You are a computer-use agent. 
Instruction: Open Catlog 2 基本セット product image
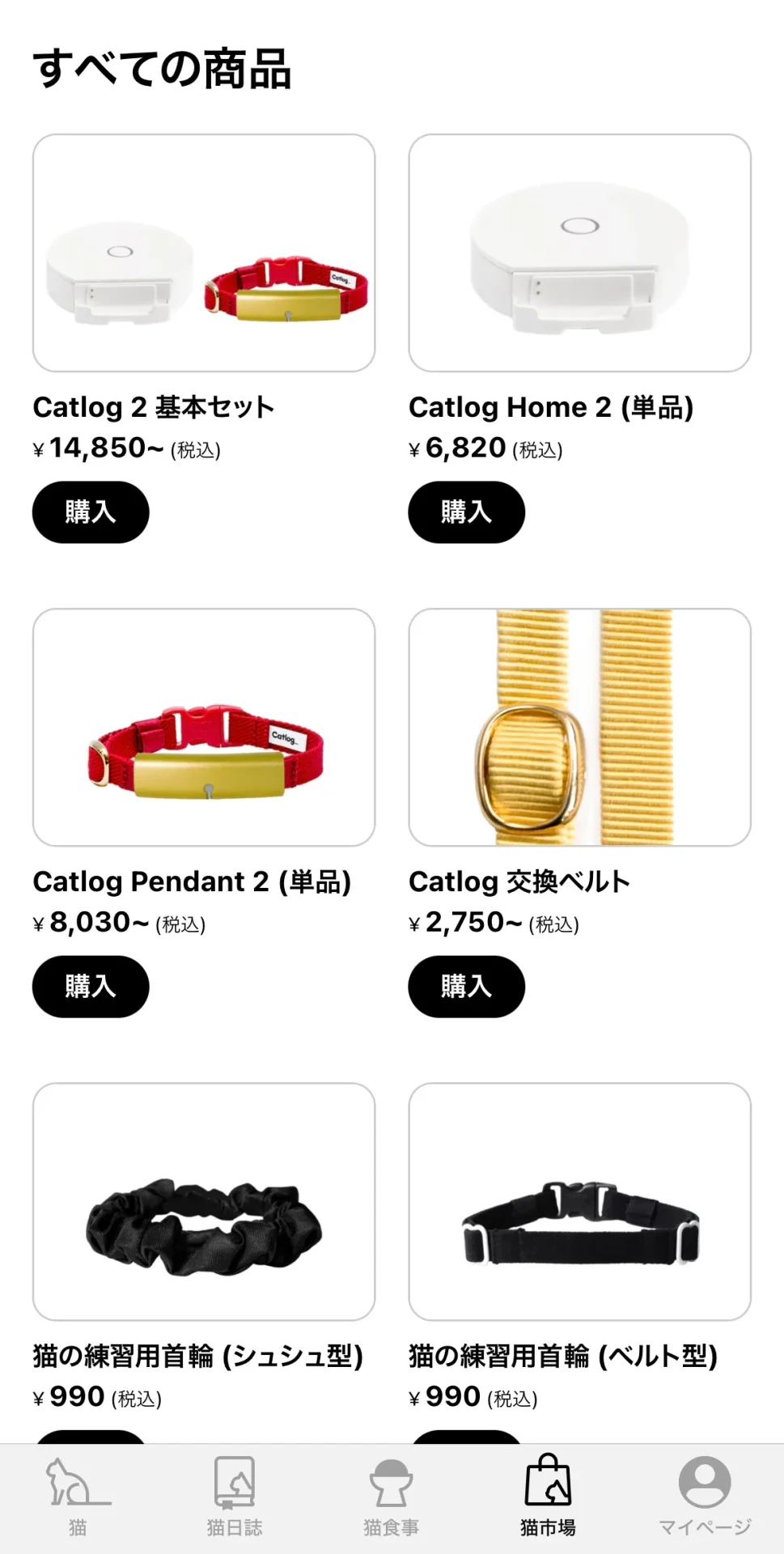click(x=204, y=253)
